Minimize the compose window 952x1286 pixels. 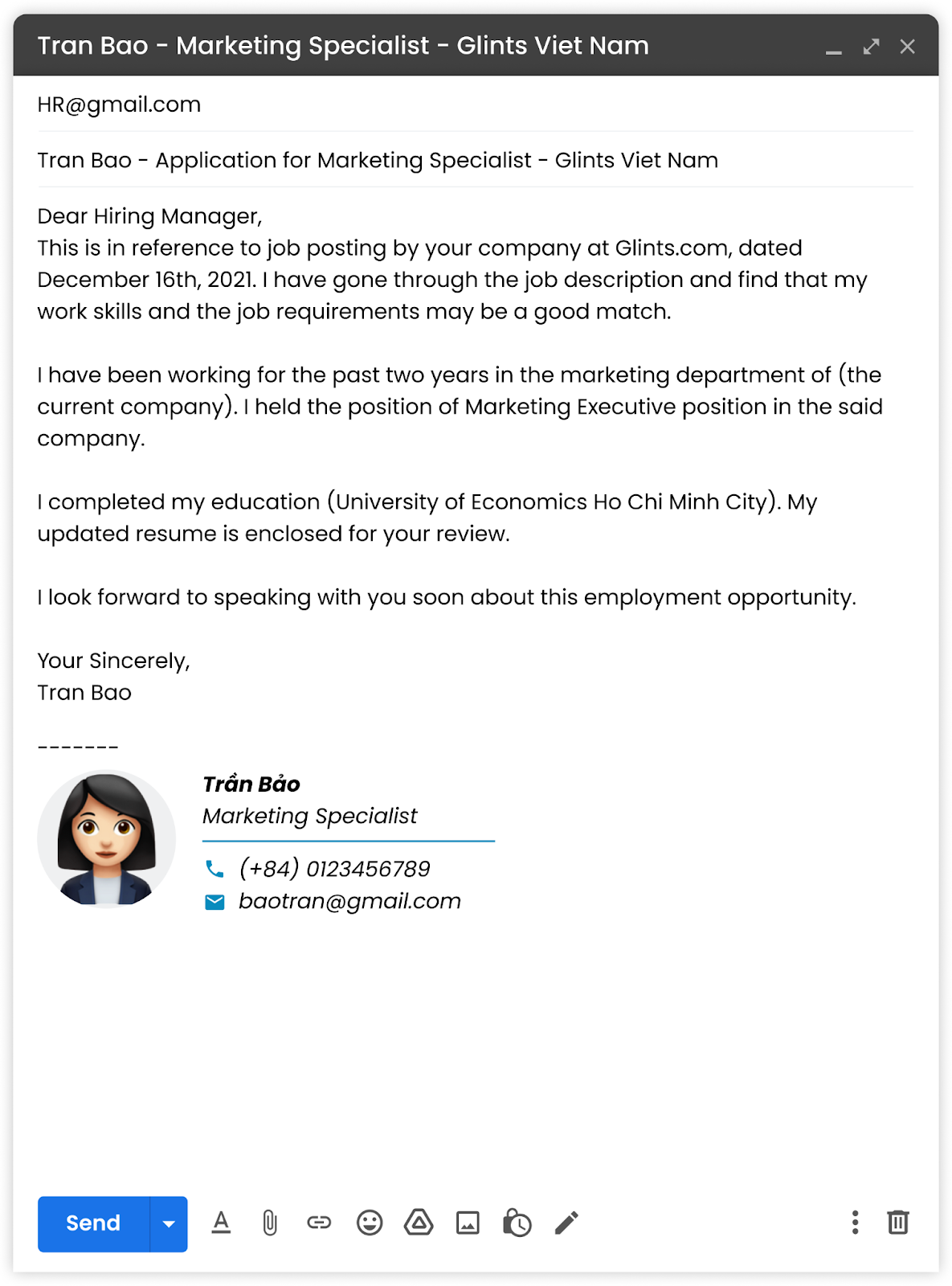tap(834, 48)
